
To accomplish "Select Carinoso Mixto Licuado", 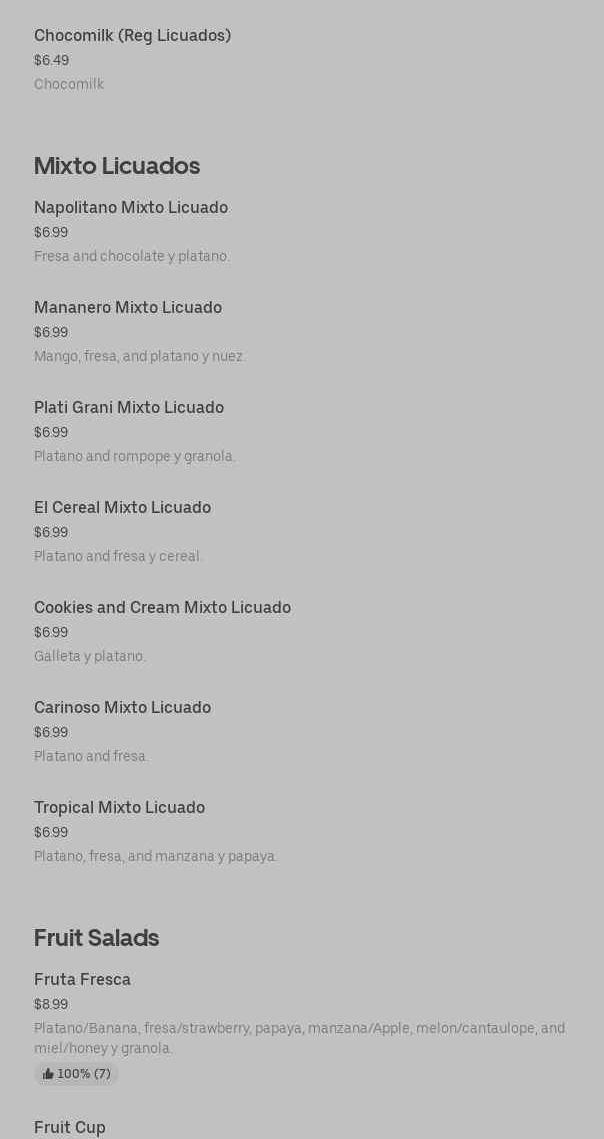I will (122, 708).
